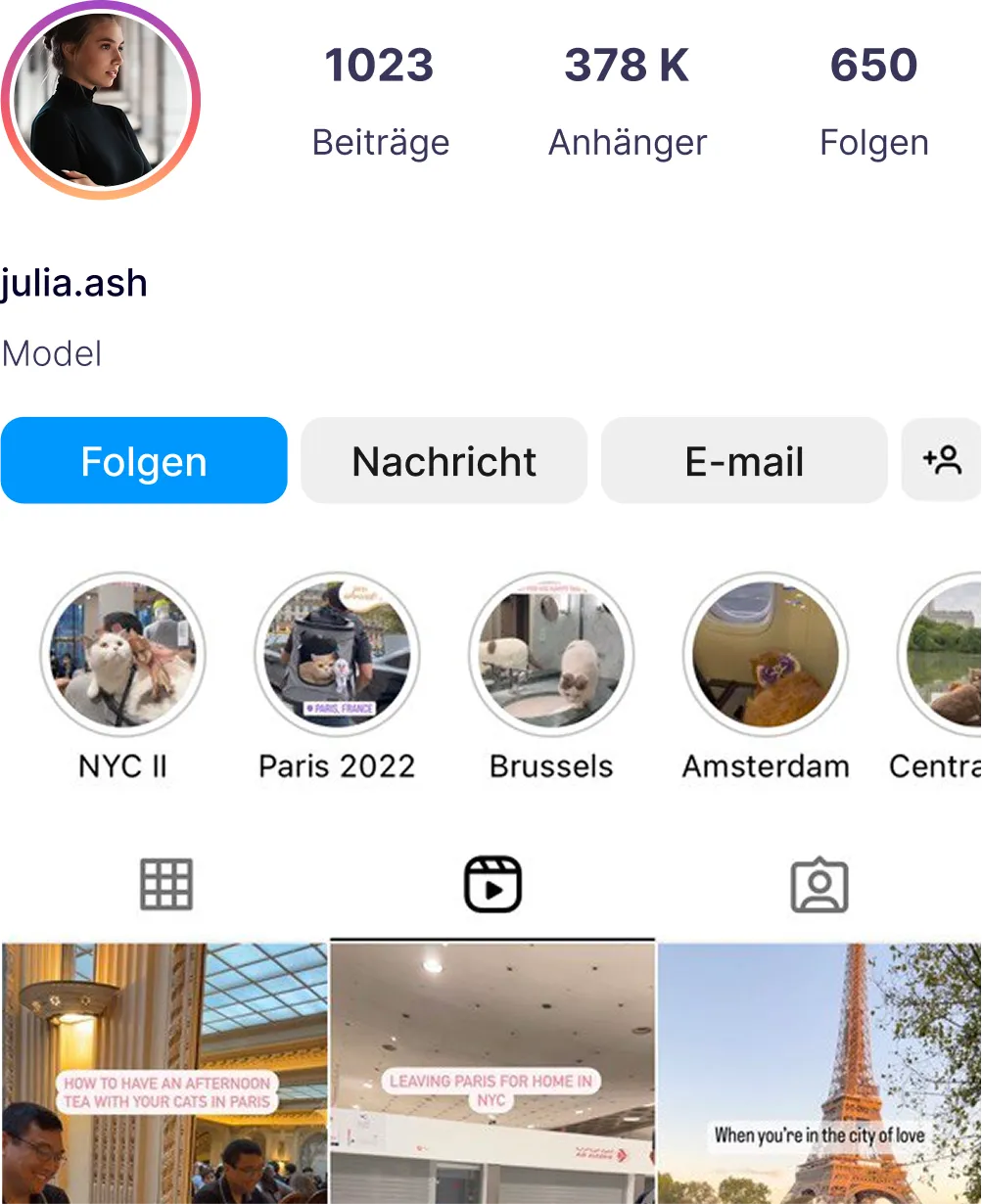Viewport: 982px width, 1204px height.
Task: Open the partially visible Central highlight
Action: [955, 654]
